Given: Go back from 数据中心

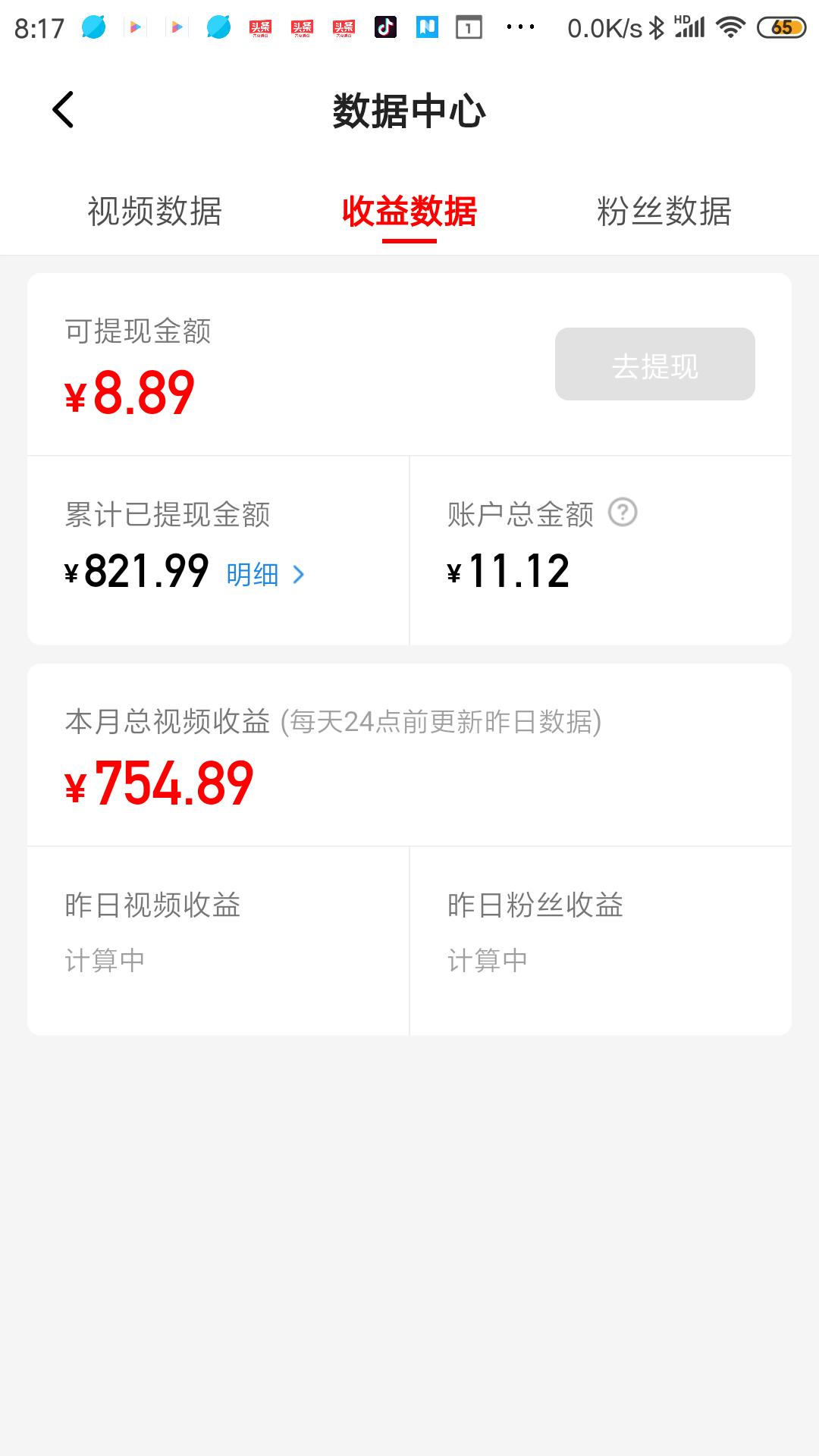Looking at the screenshot, I should [x=64, y=110].
